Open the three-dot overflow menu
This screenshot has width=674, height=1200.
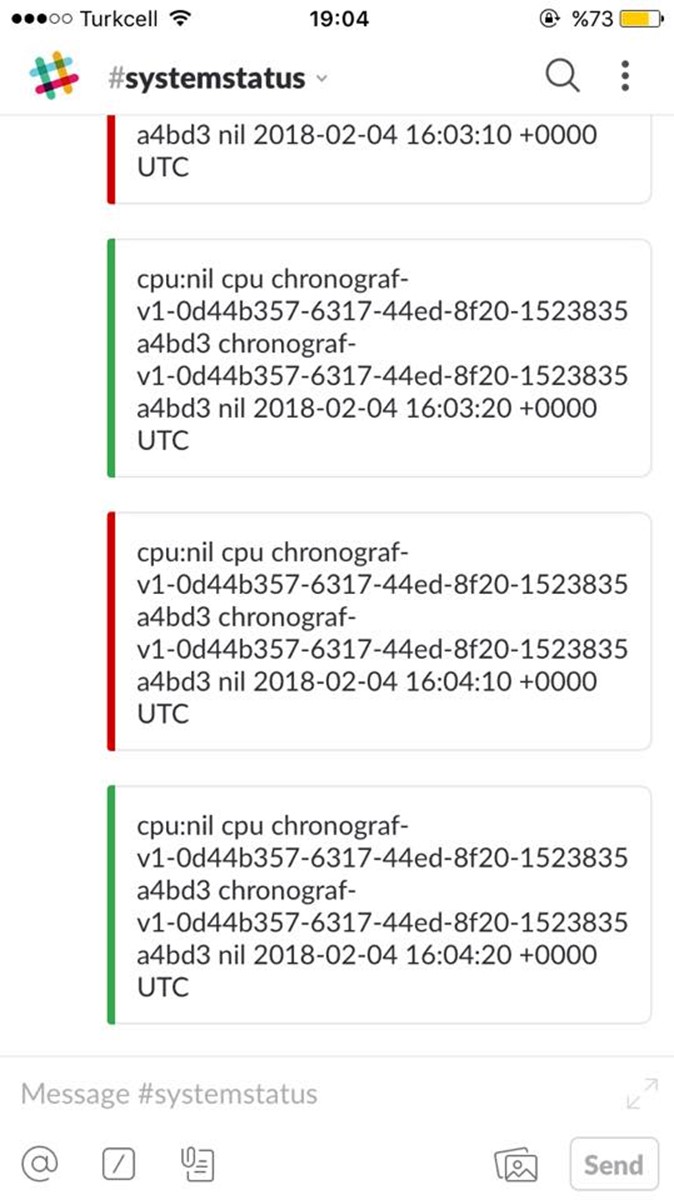point(625,76)
